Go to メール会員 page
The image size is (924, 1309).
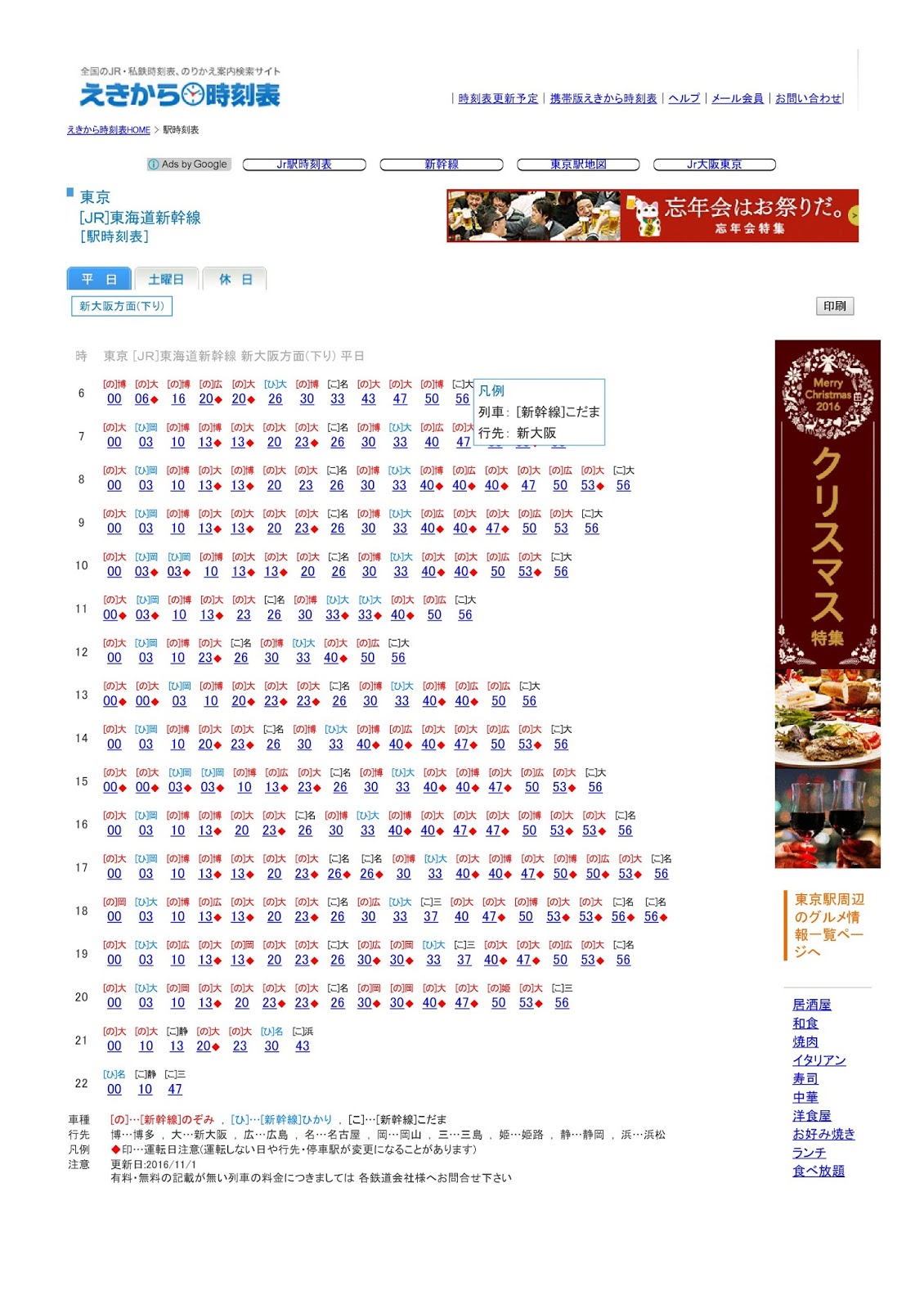pos(737,98)
